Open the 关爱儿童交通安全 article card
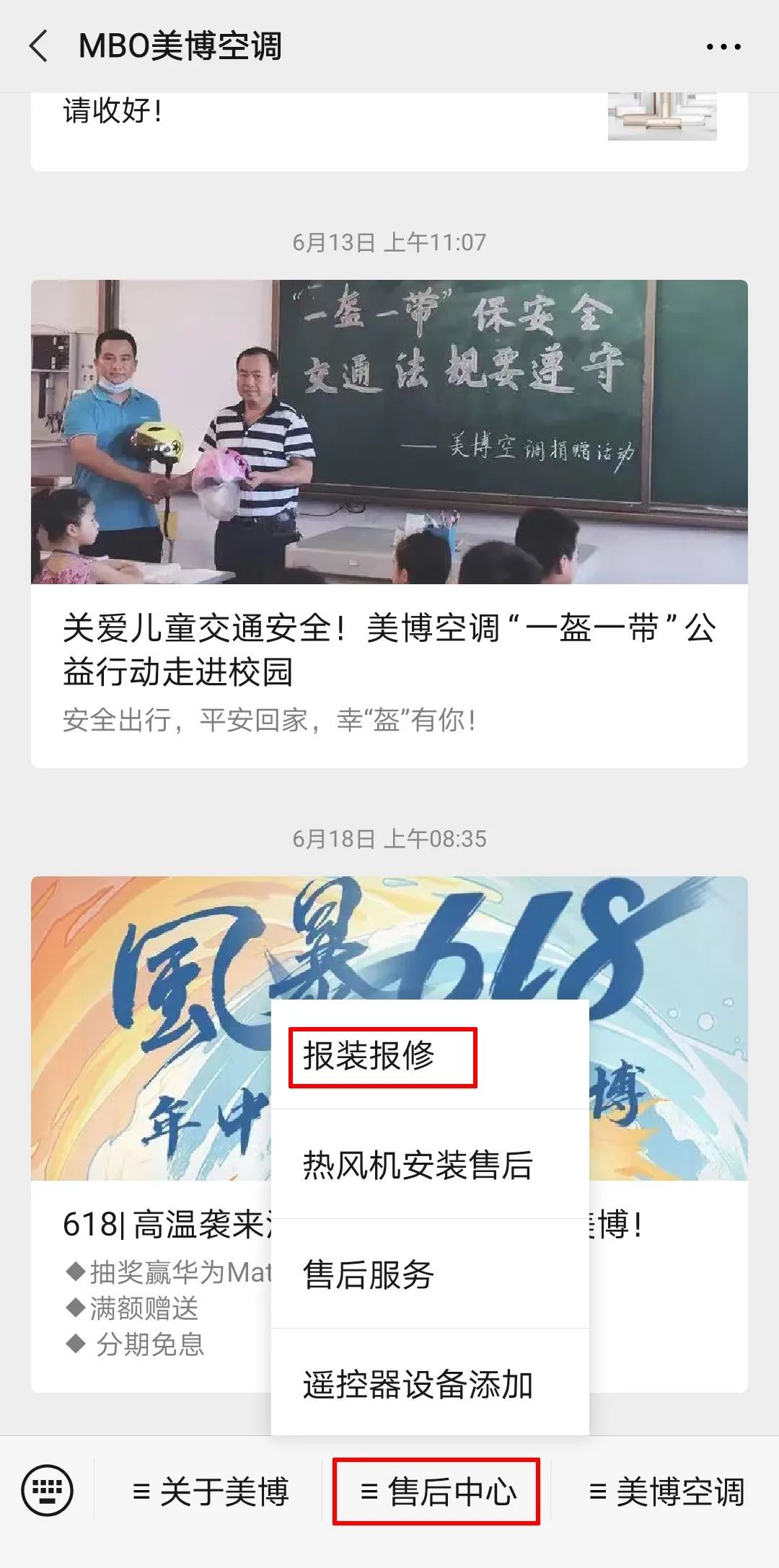This screenshot has width=779, height=1568. point(389,524)
